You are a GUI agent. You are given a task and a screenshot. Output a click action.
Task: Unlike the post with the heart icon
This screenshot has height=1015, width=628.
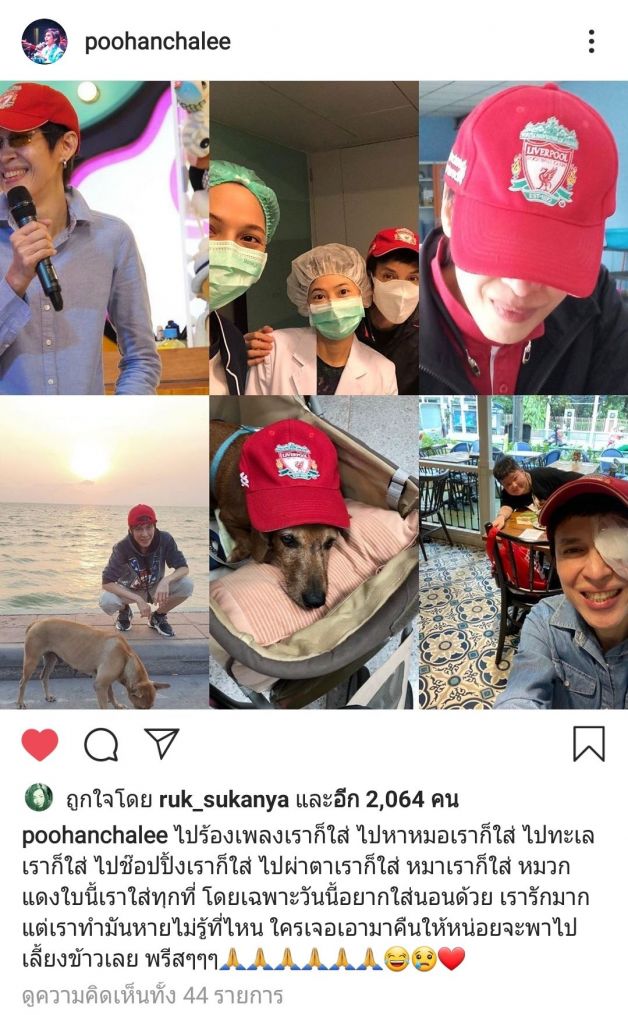click(40, 744)
